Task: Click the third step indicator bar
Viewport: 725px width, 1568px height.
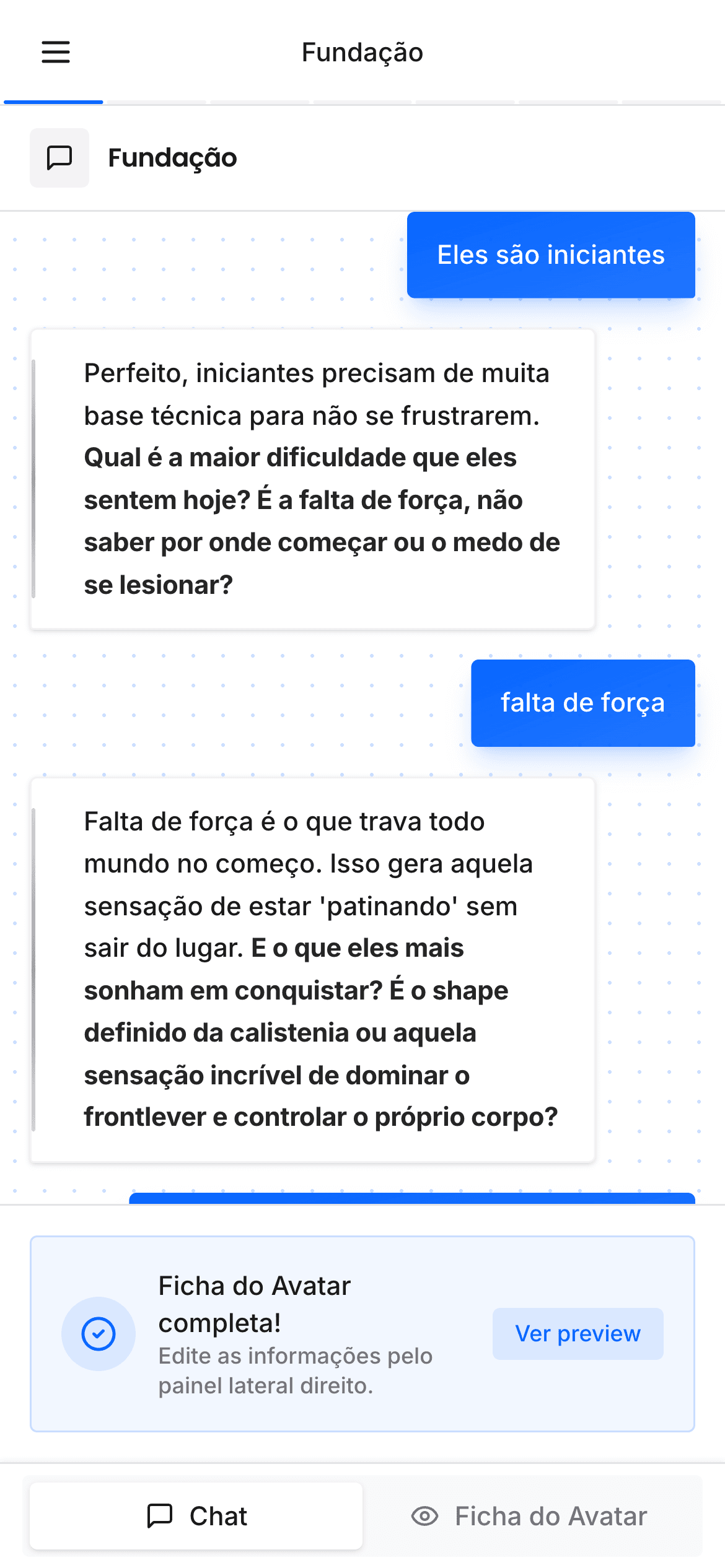Action: point(260,102)
